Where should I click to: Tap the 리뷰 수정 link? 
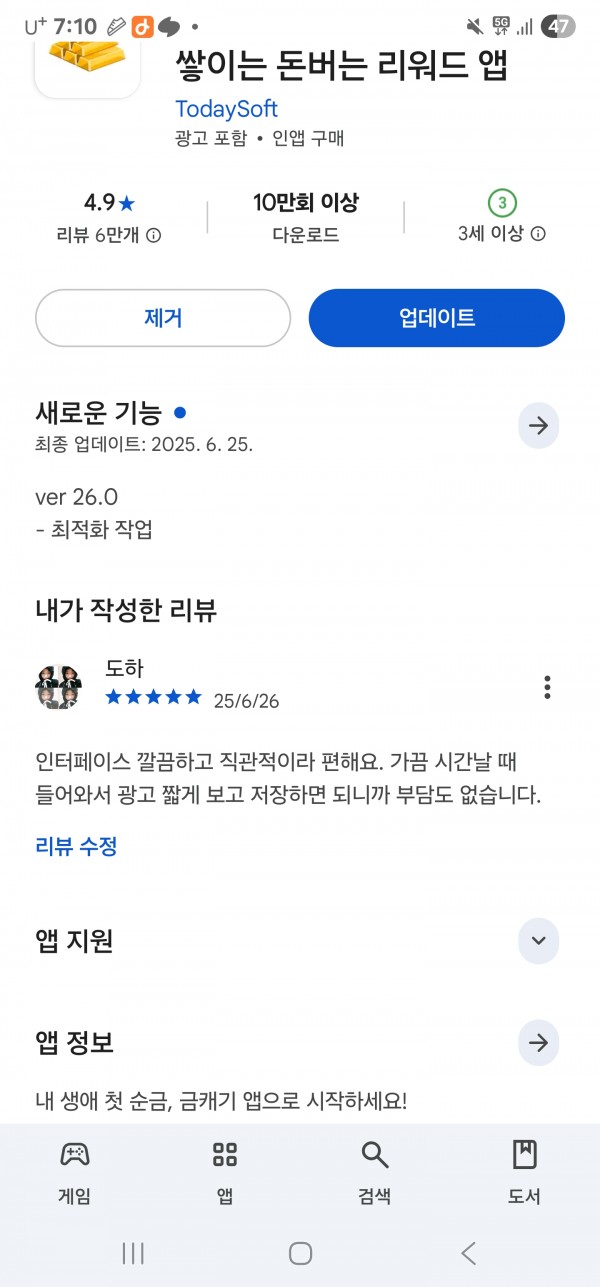[x=76, y=846]
